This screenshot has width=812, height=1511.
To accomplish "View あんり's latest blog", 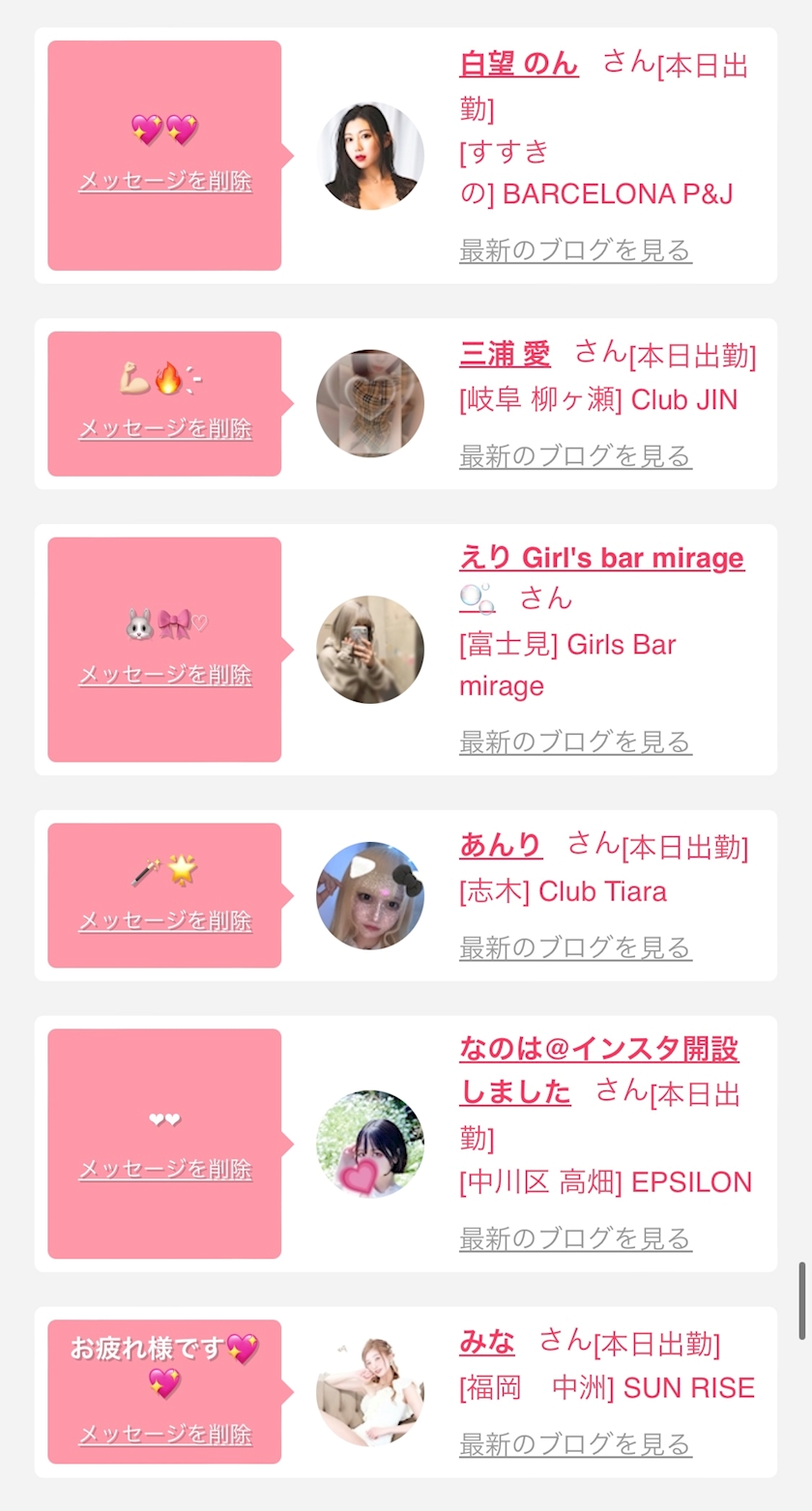I will [576, 946].
